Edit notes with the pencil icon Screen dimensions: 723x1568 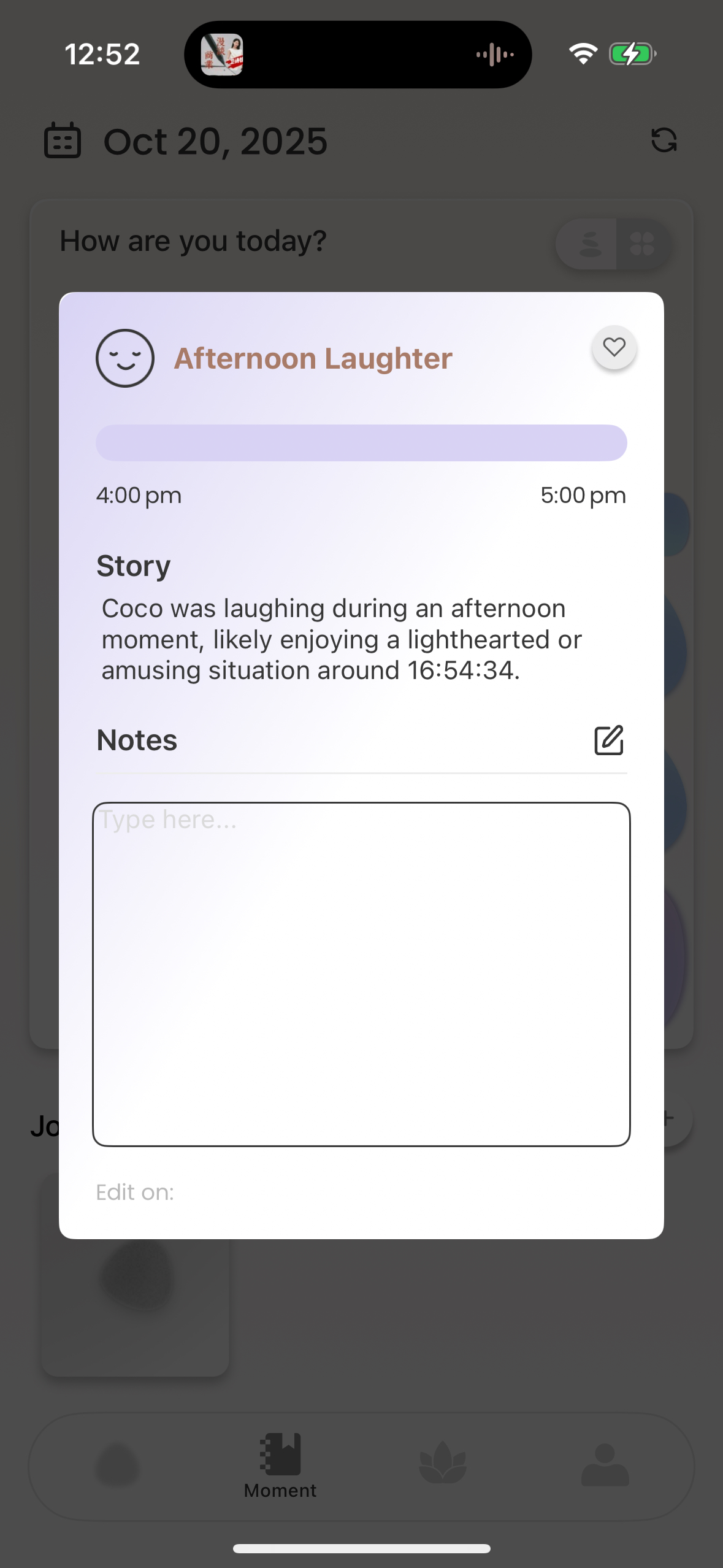click(608, 740)
